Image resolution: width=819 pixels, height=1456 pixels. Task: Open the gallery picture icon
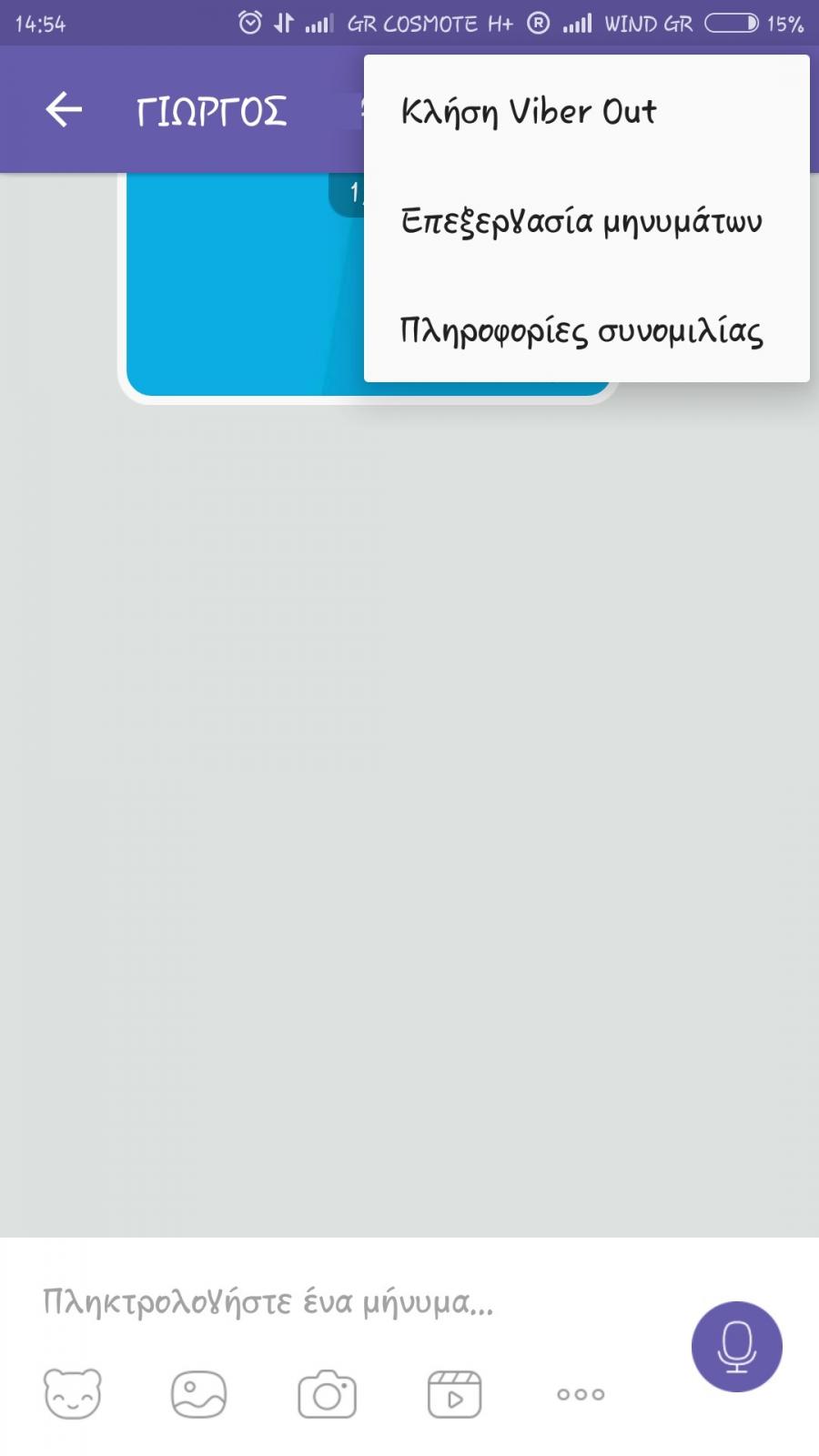(198, 1393)
